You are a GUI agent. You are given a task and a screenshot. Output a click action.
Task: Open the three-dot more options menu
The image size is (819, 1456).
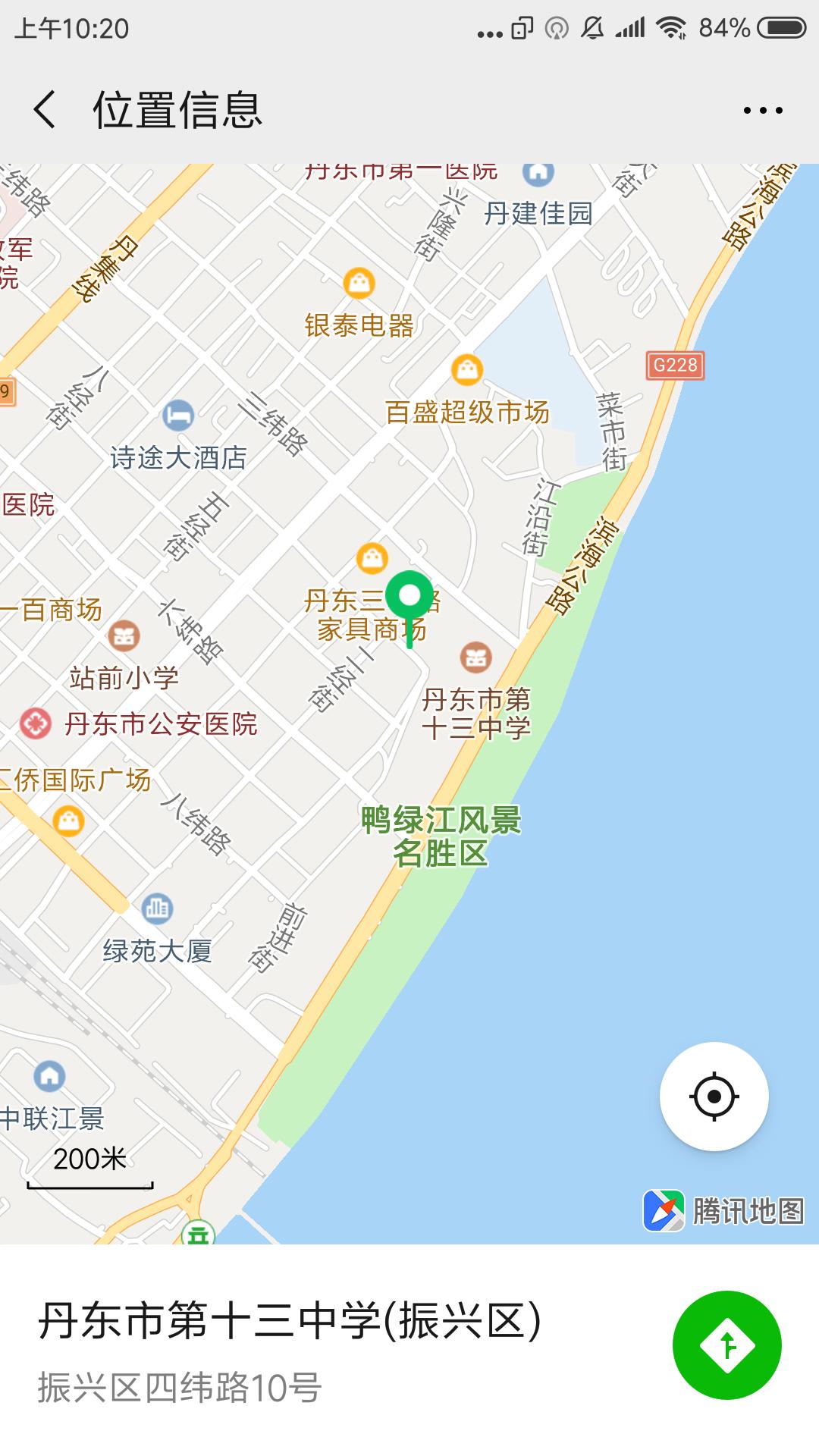(x=762, y=111)
